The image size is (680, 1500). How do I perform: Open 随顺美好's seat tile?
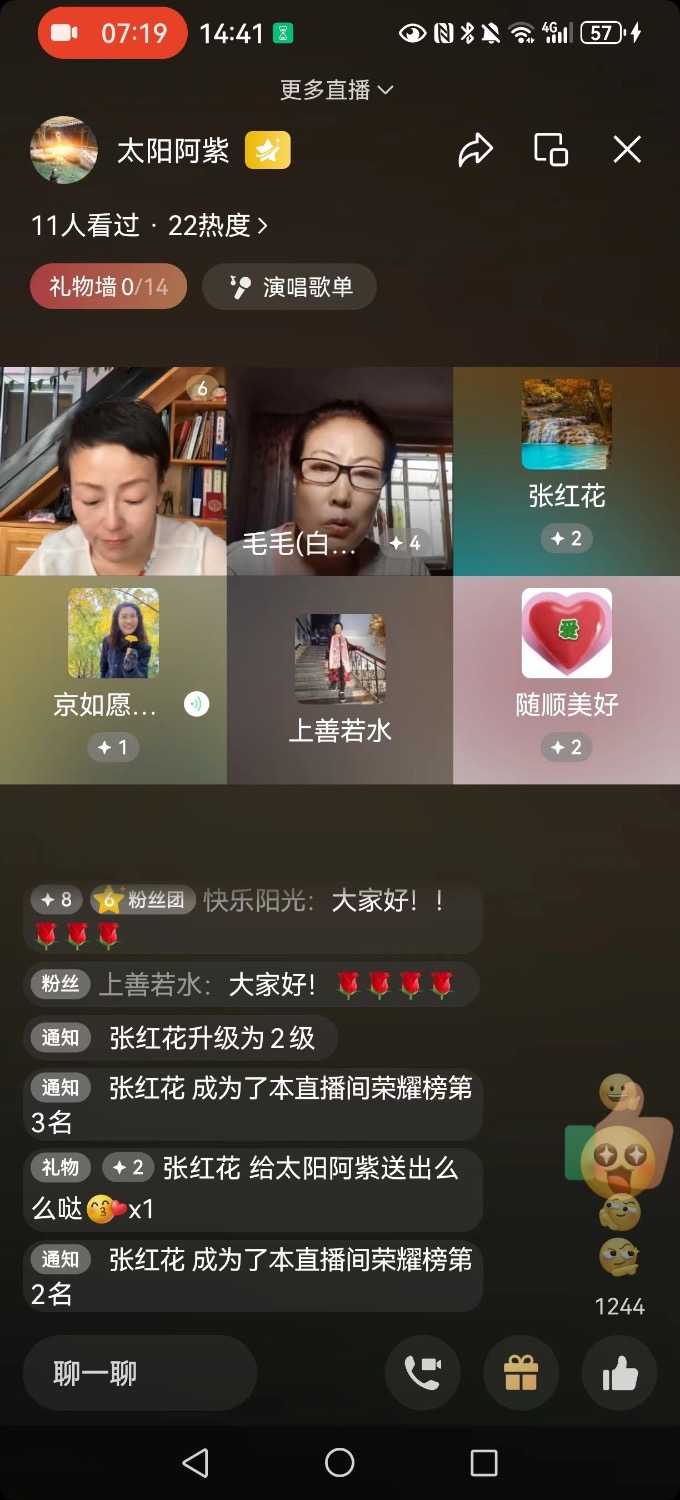click(x=566, y=680)
